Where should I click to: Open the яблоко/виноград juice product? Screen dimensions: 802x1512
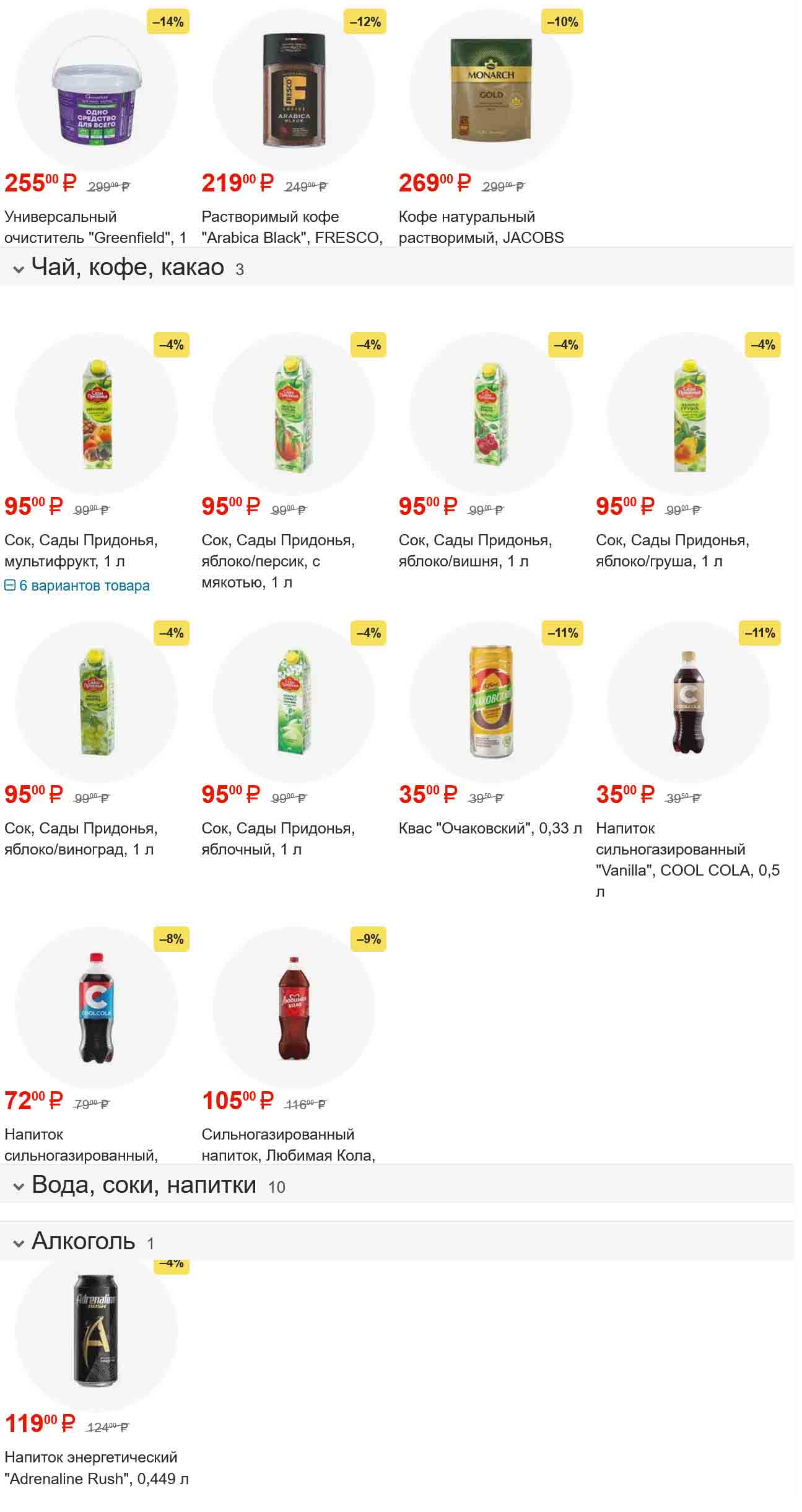coord(96,702)
